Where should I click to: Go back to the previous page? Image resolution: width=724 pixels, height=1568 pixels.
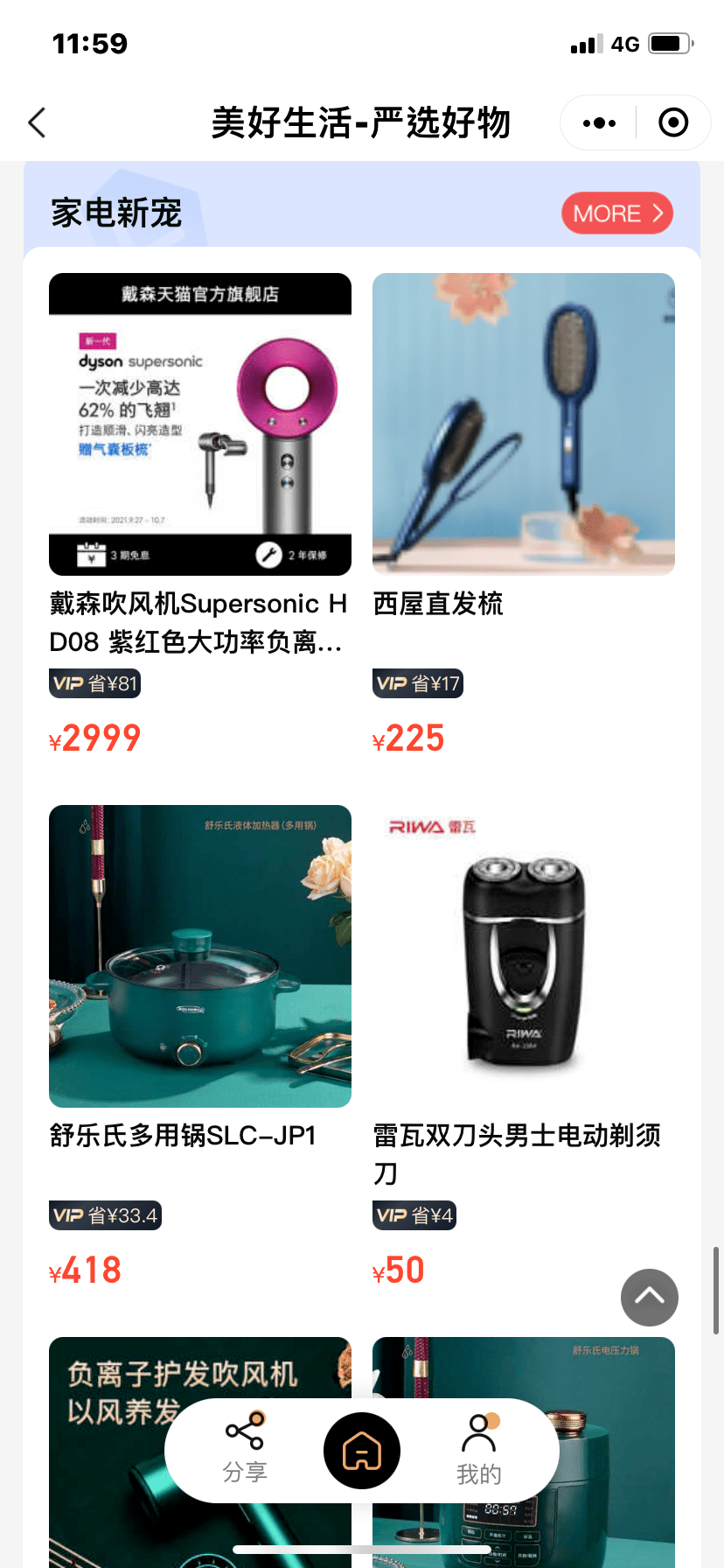pos(37,123)
